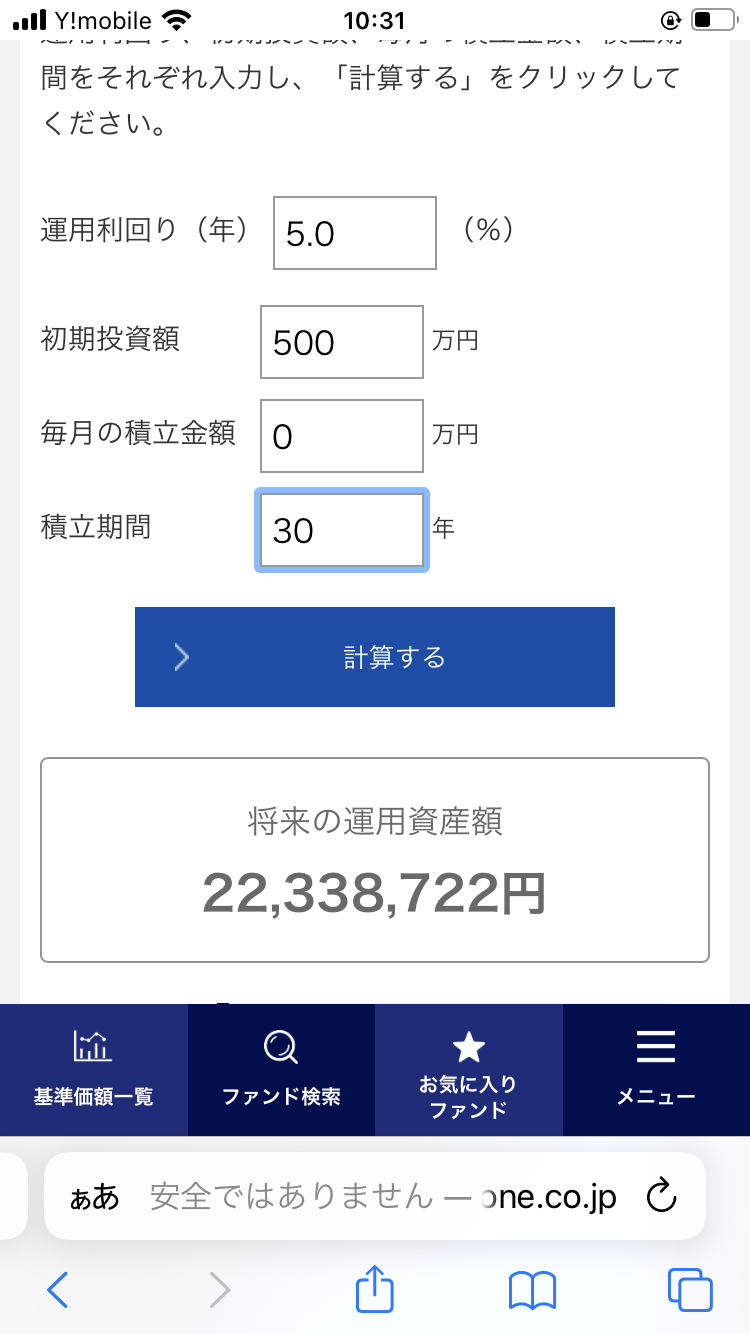Tap the Safari share icon
The height and width of the screenshot is (1334, 750).
point(374,1290)
